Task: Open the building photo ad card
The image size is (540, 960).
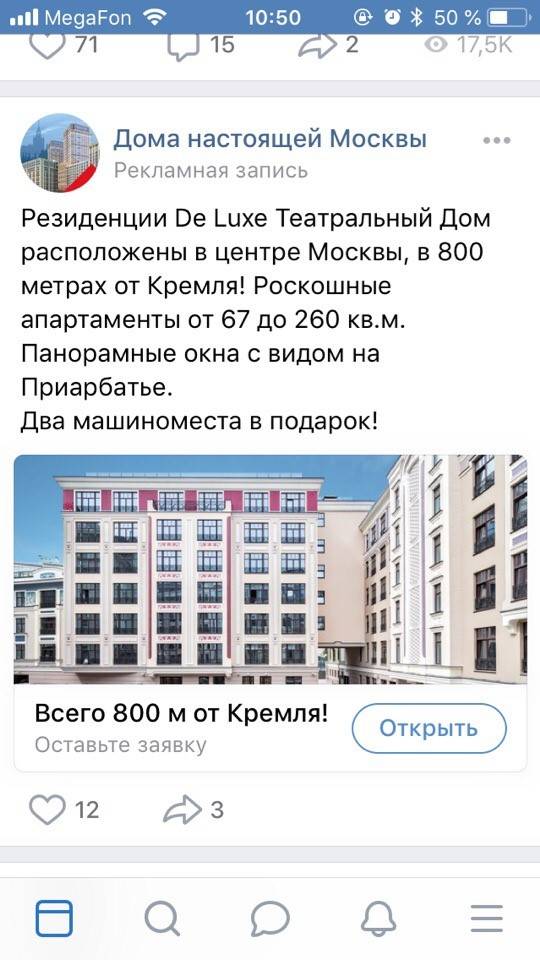Action: click(x=270, y=569)
